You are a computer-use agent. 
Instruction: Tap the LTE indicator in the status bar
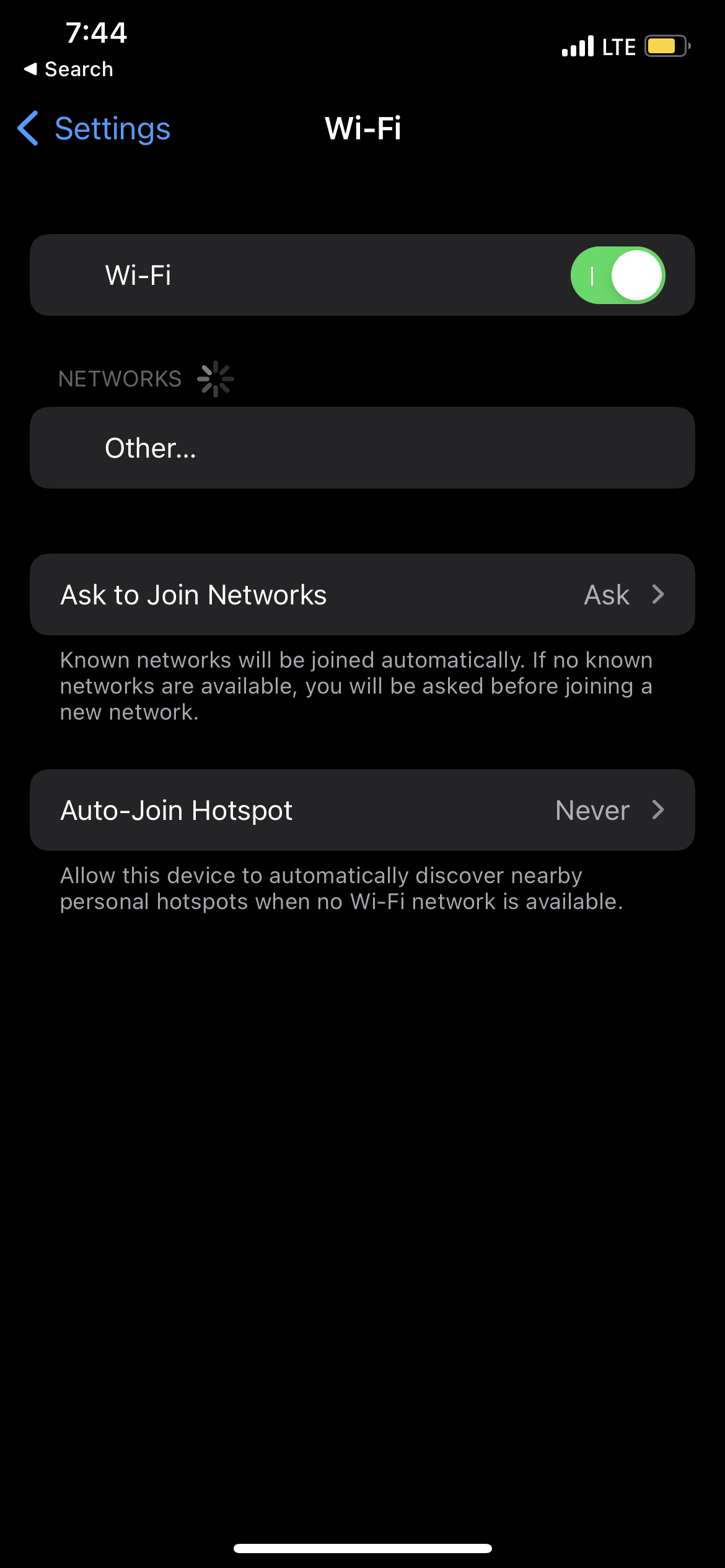click(x=618, y=45)
